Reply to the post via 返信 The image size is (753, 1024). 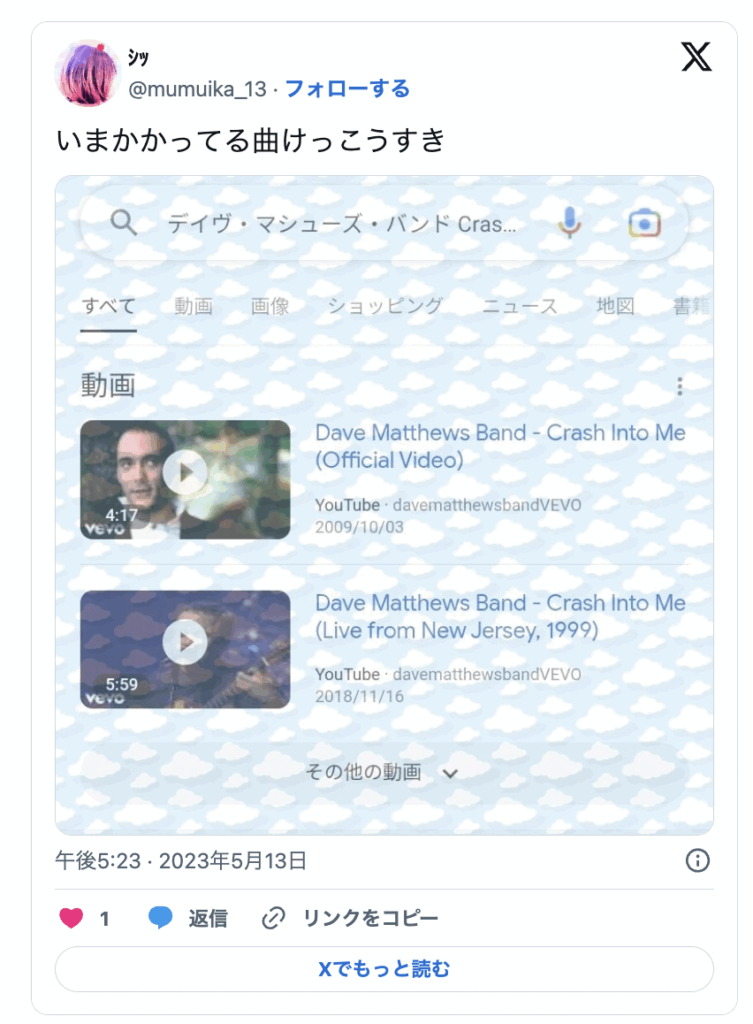[x=188, y=918]
